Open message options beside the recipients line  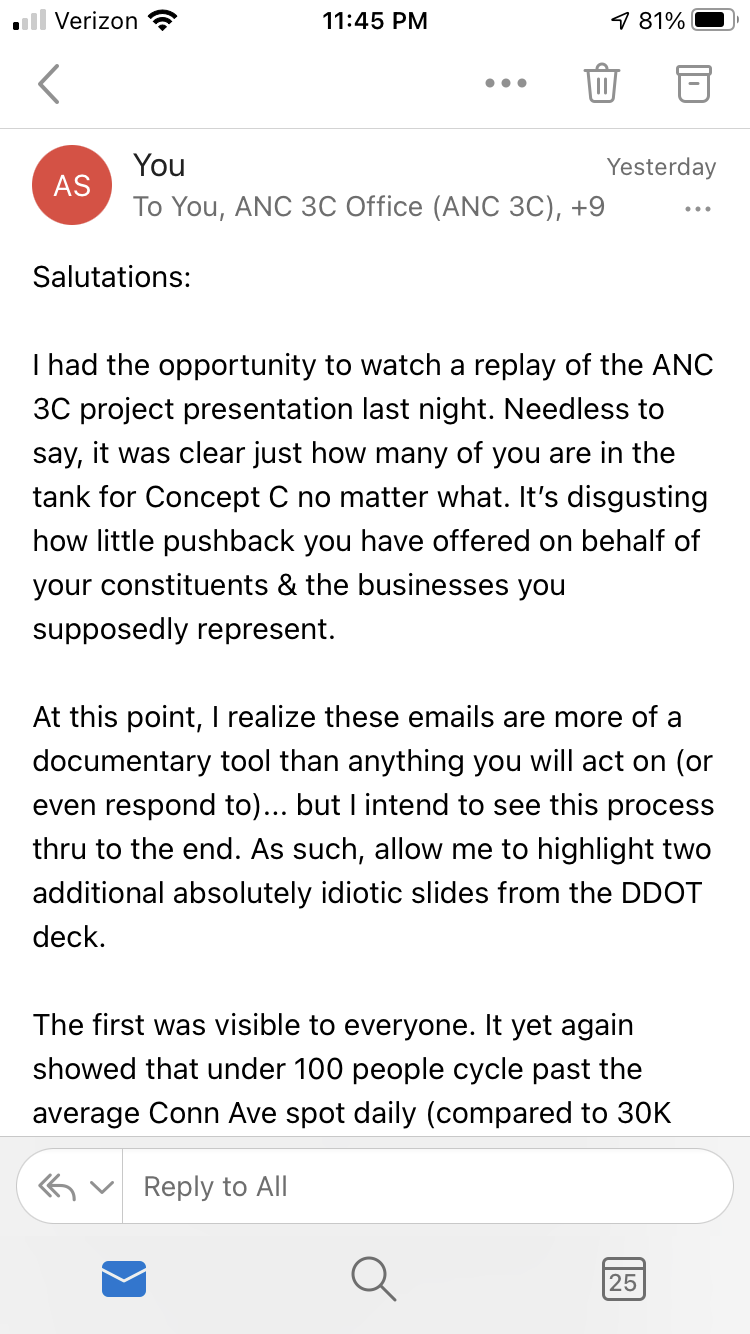[697, 209]
